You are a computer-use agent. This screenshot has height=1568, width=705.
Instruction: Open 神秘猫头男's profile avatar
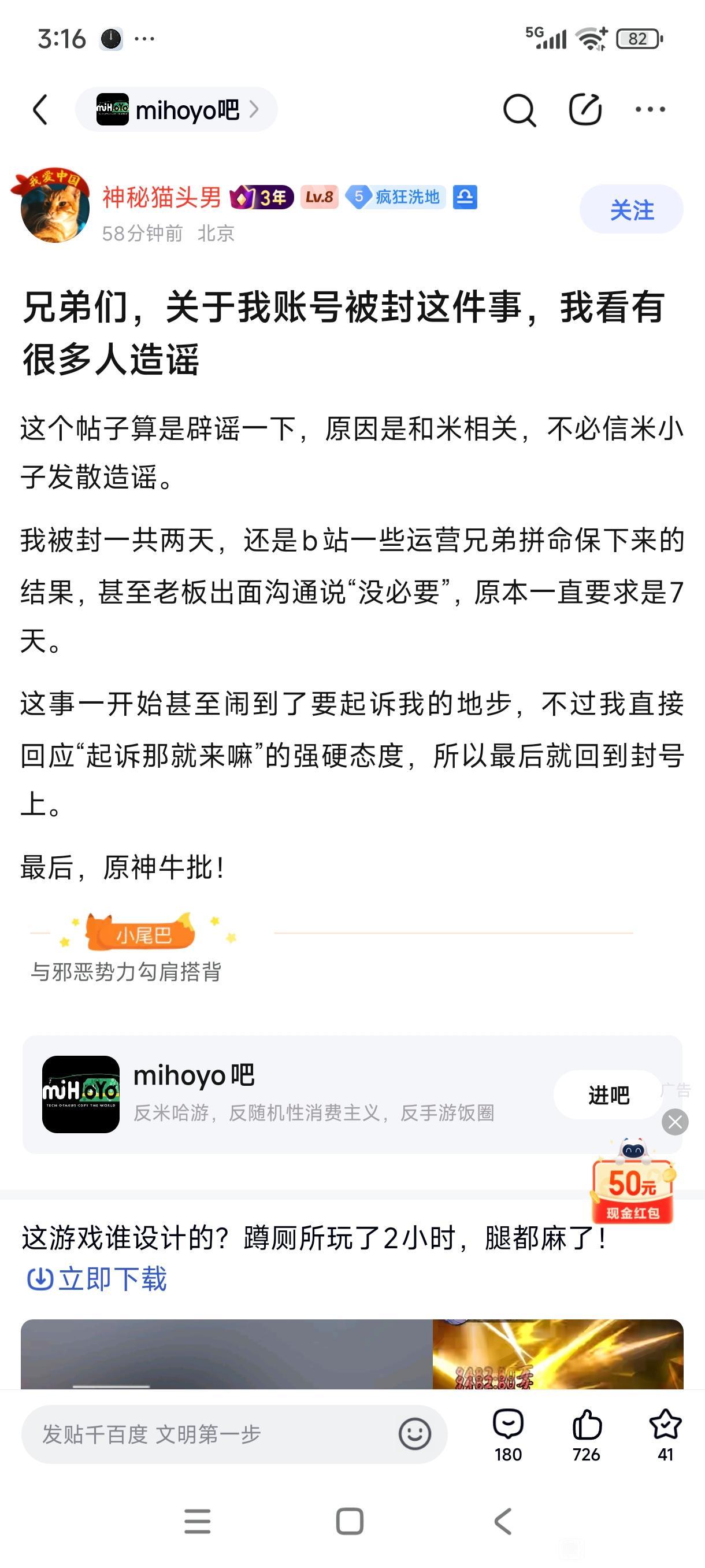(x=55, y=207)
